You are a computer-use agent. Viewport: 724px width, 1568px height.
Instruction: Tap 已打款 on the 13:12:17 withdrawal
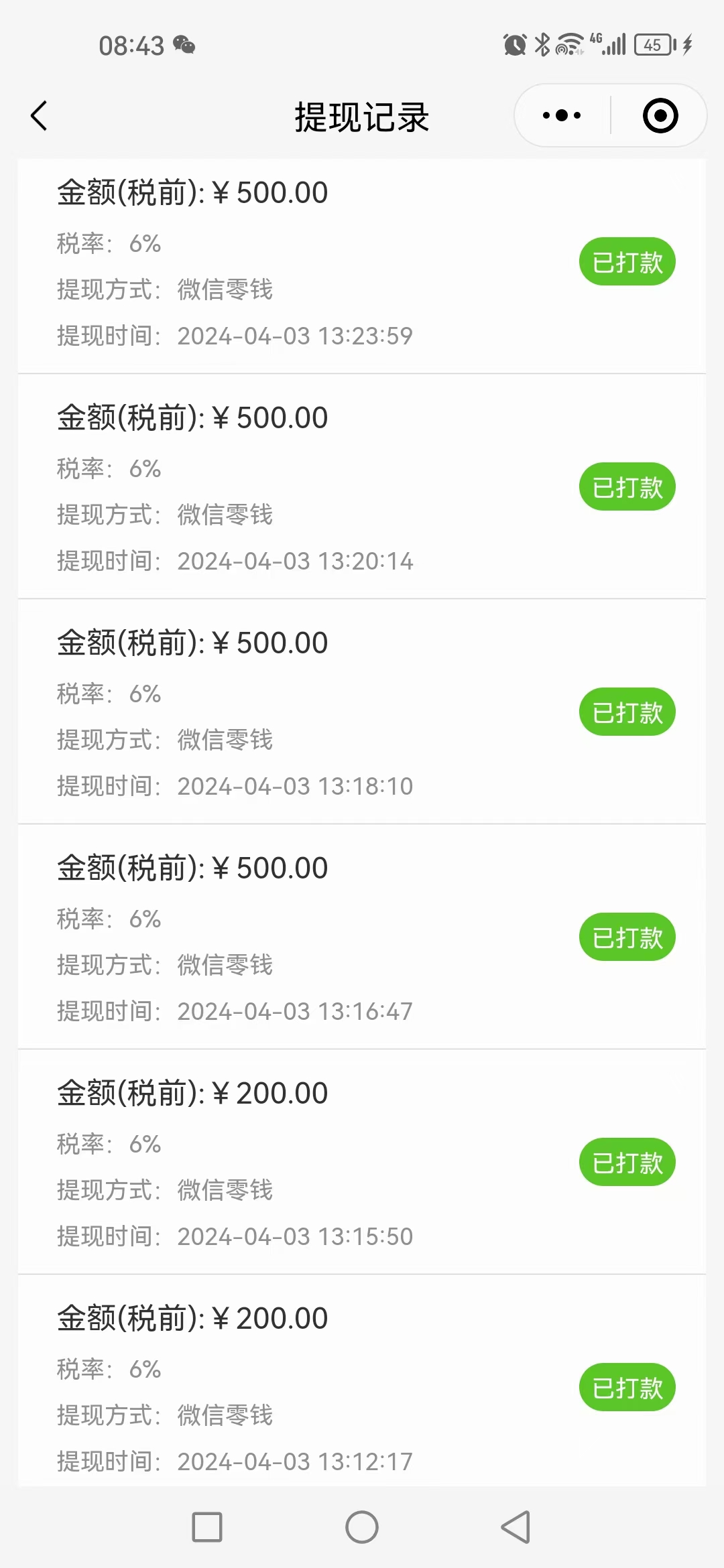point(627,1387)
